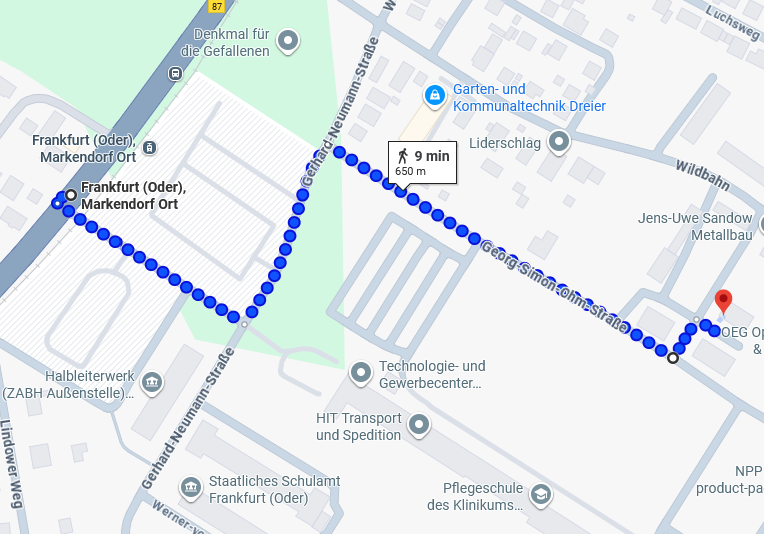Viewport: 764px width, 534px height.
Task: Open the Denkmal für die Gefallenen marker
Action: [288, 42]
